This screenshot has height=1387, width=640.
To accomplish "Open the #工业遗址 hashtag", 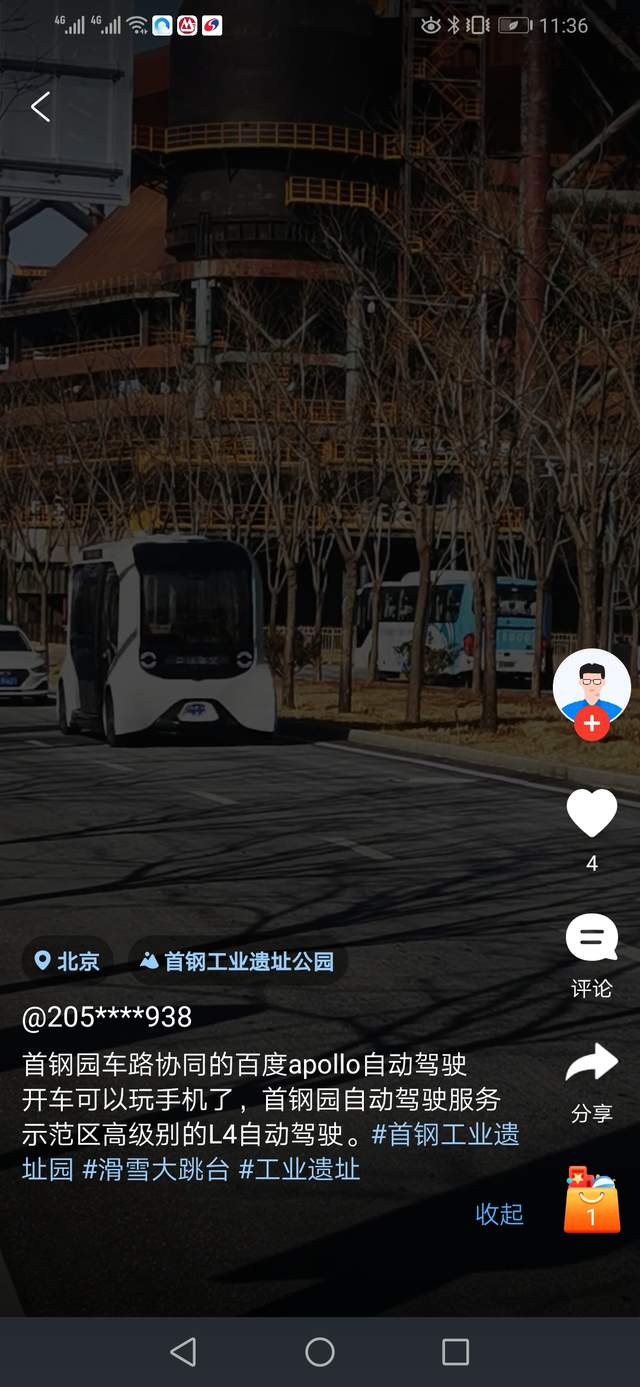I will [300, 1169].
